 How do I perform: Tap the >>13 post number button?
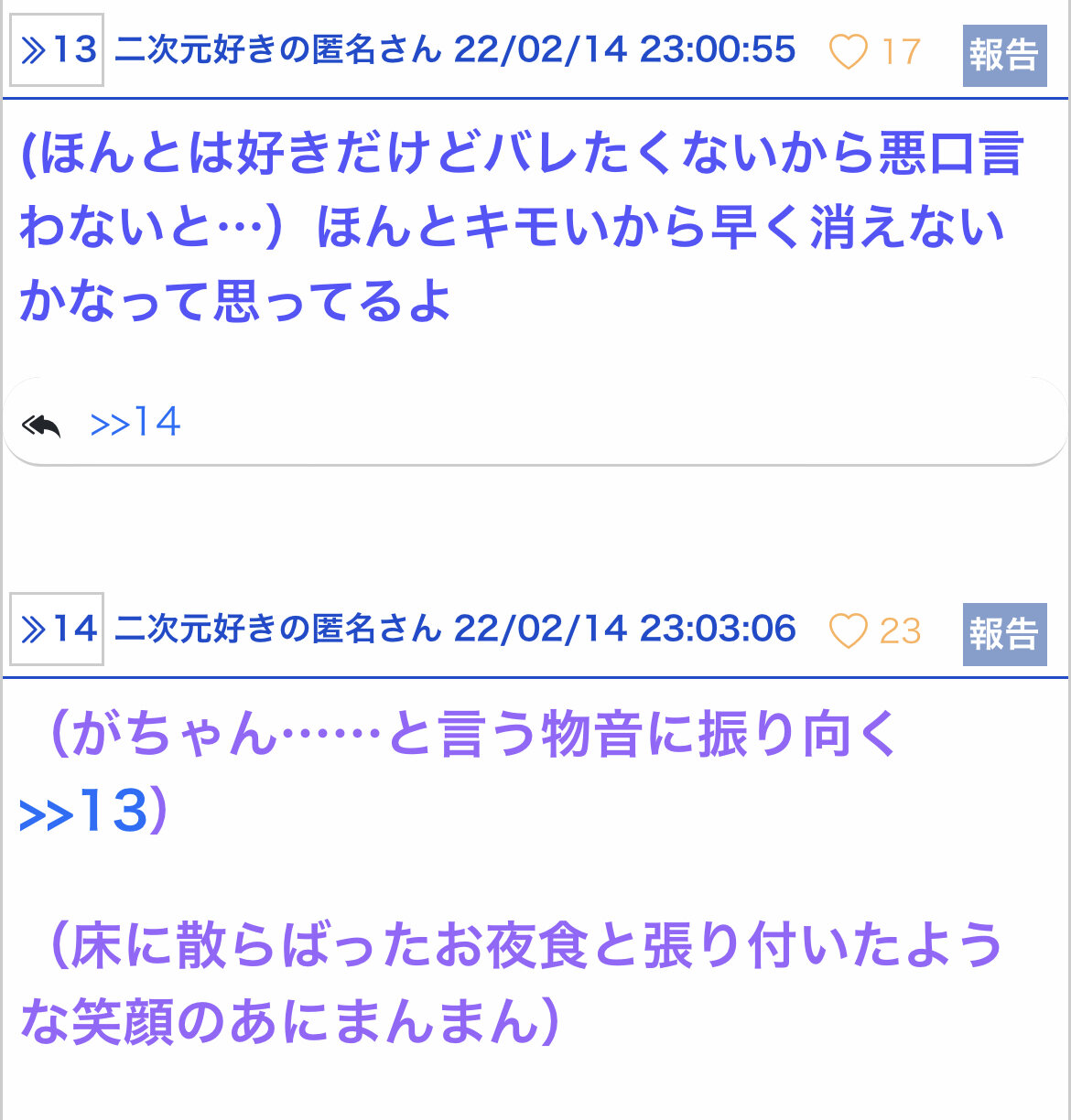(57, 50)
